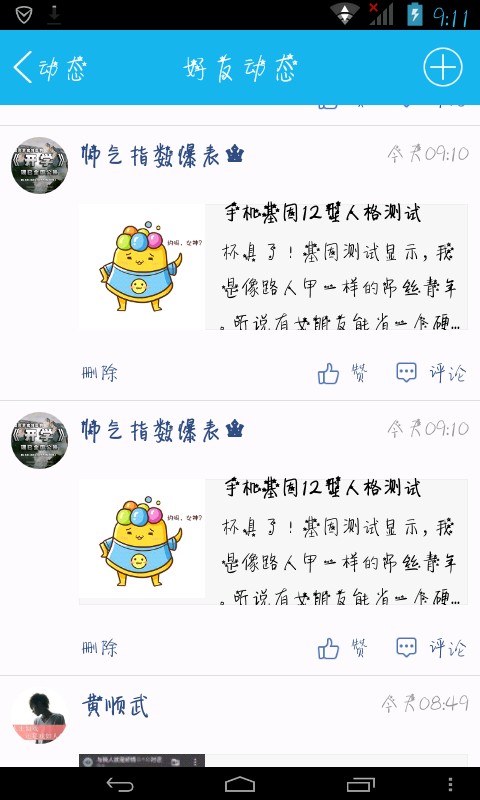
Task: Tap the plus icon to add a post
Action: coord(443,67)
